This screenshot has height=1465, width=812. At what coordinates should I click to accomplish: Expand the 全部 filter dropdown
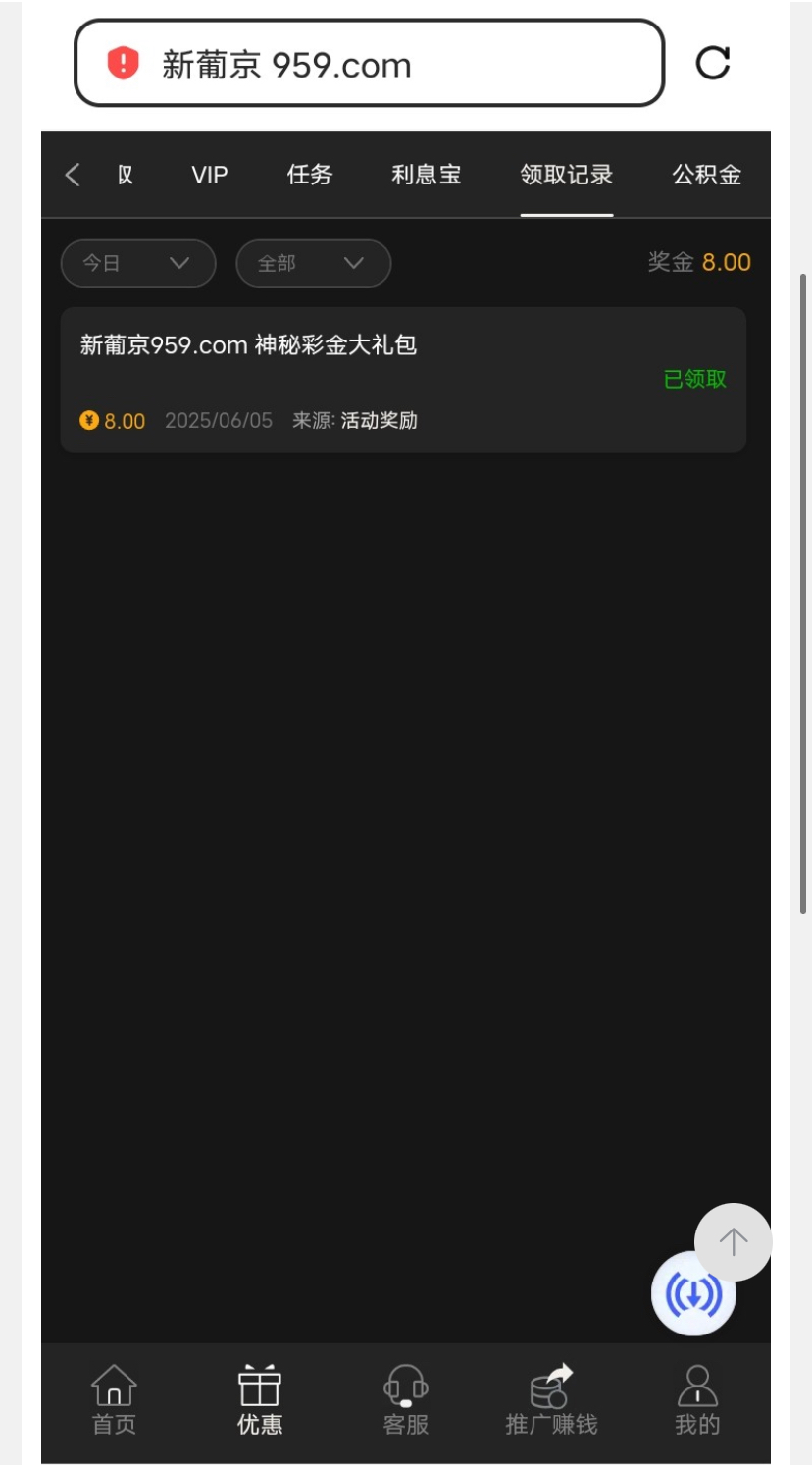pos(313,263)
